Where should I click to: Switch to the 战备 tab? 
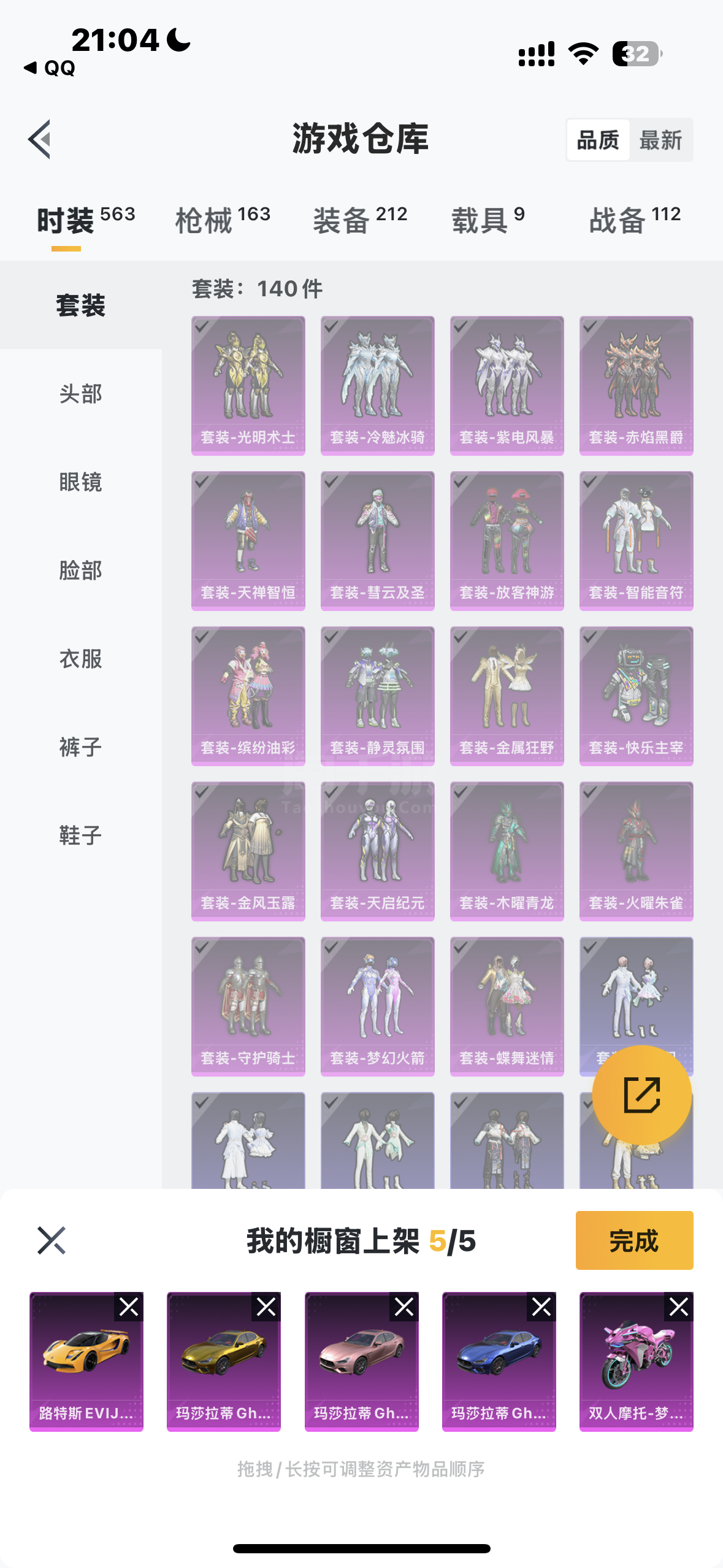635,220
